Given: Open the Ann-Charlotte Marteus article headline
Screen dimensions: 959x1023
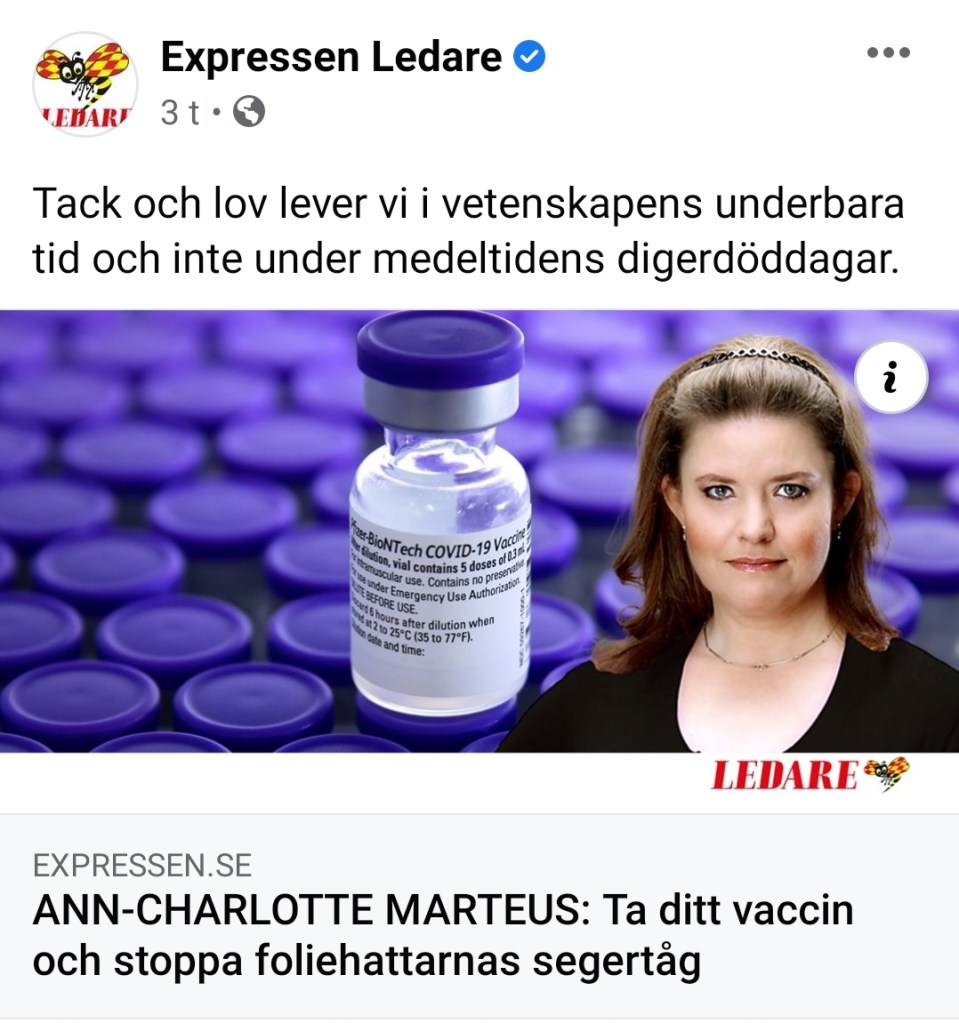Looking at the screenshot, I should pos(440,936).
